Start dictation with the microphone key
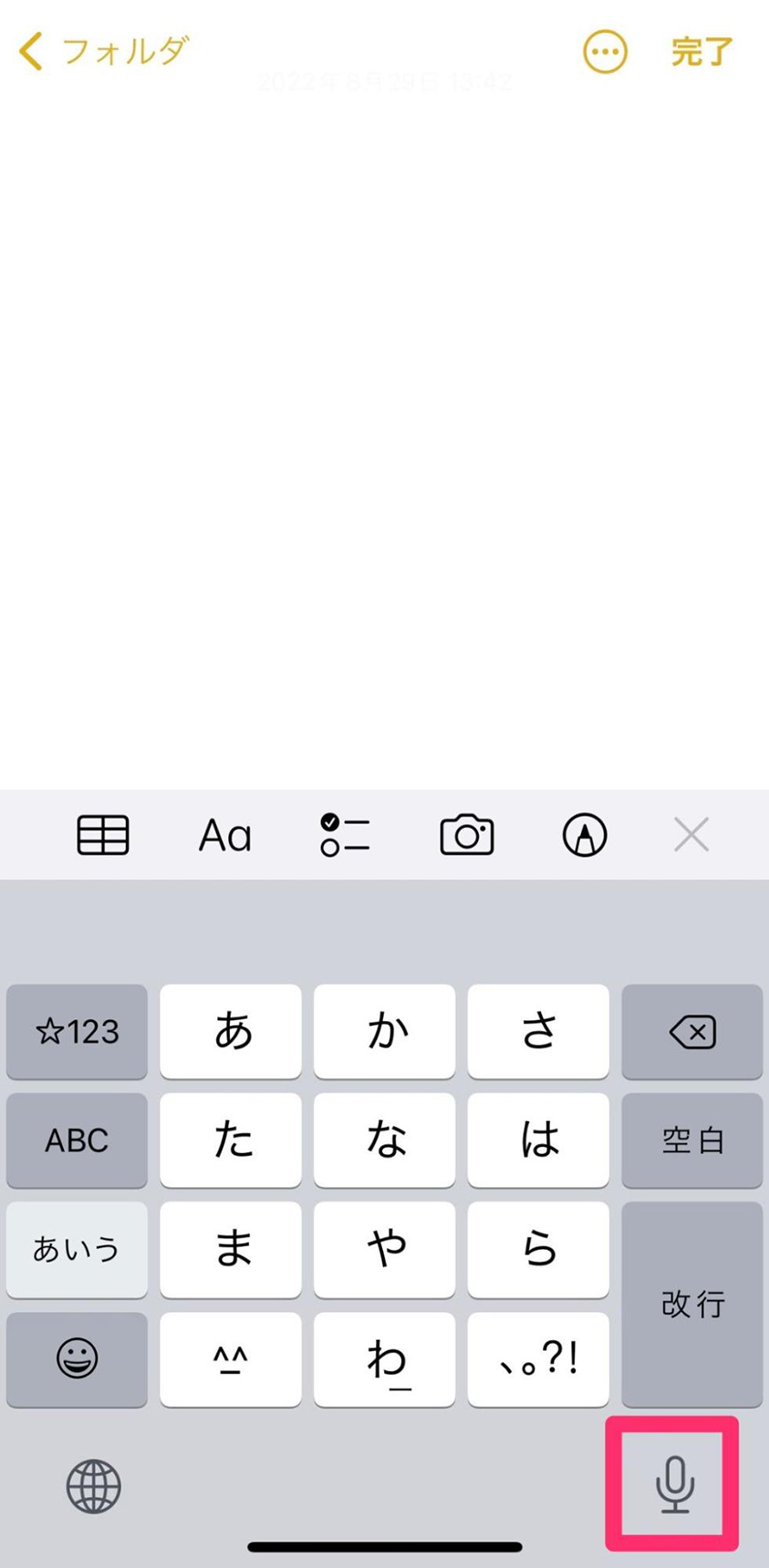Screen dimensions: 769x1568 (674, 1483)
